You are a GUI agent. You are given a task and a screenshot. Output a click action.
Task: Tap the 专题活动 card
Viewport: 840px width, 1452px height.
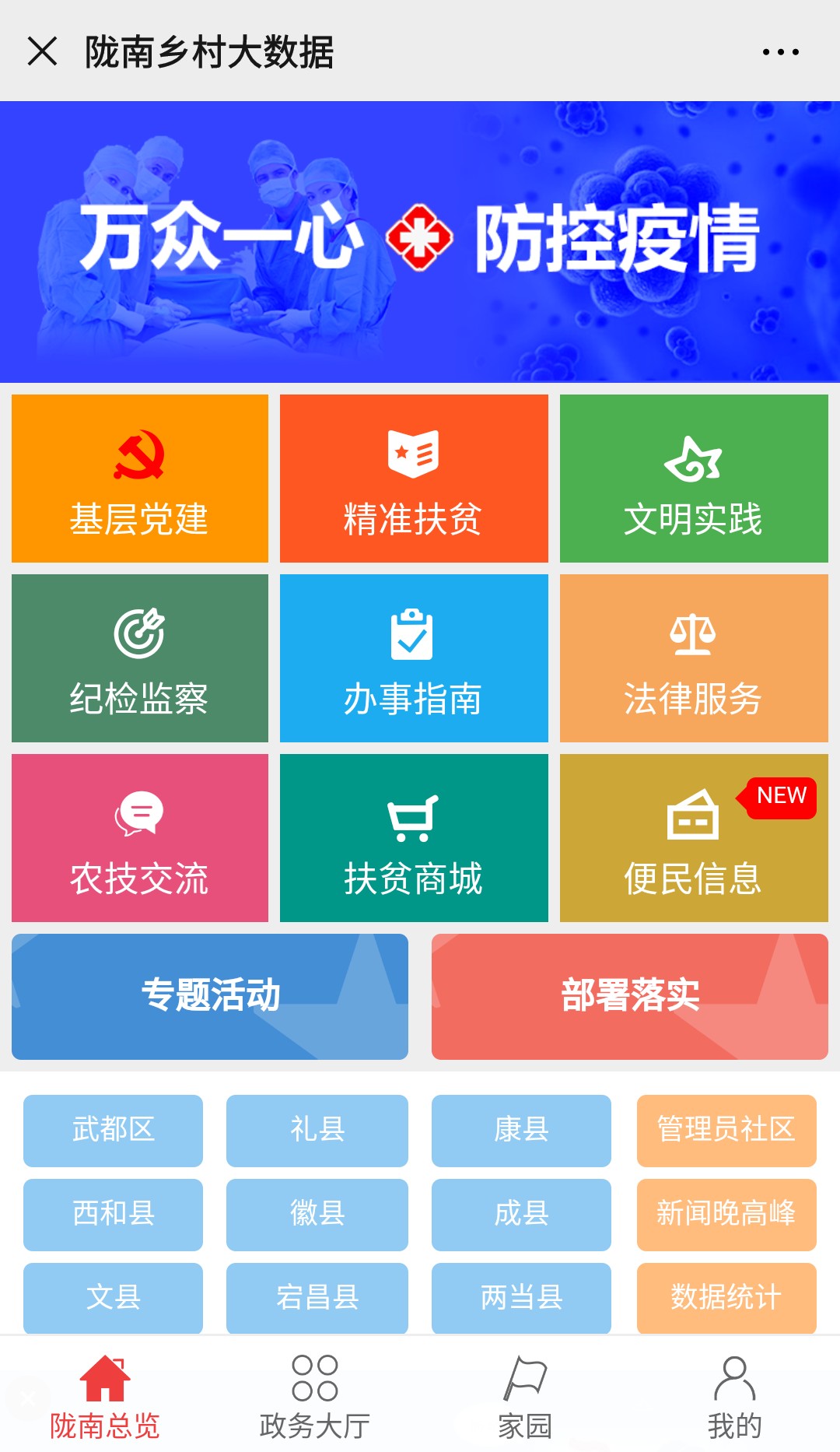point(210,997)
